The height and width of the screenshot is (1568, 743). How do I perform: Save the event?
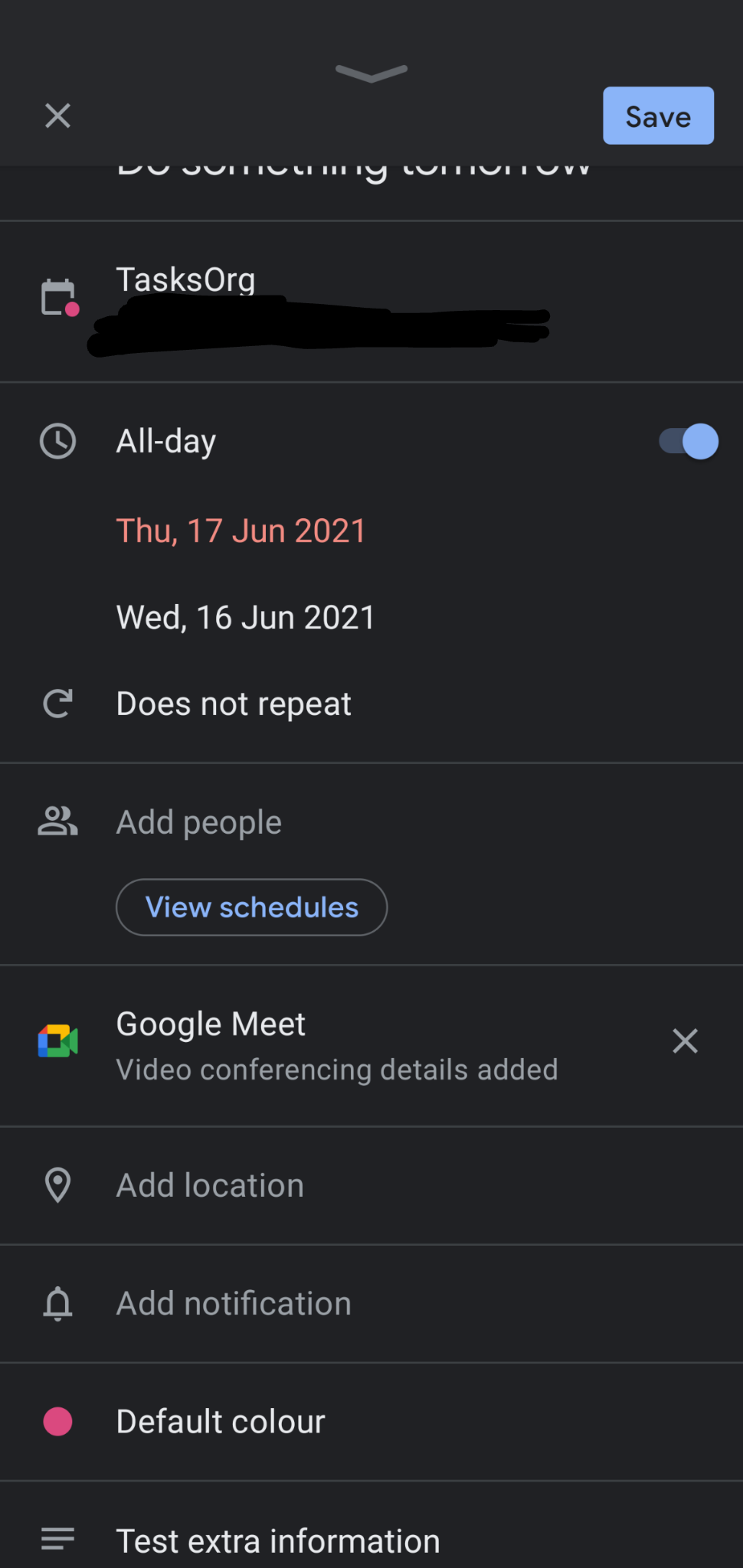point(657,116)
